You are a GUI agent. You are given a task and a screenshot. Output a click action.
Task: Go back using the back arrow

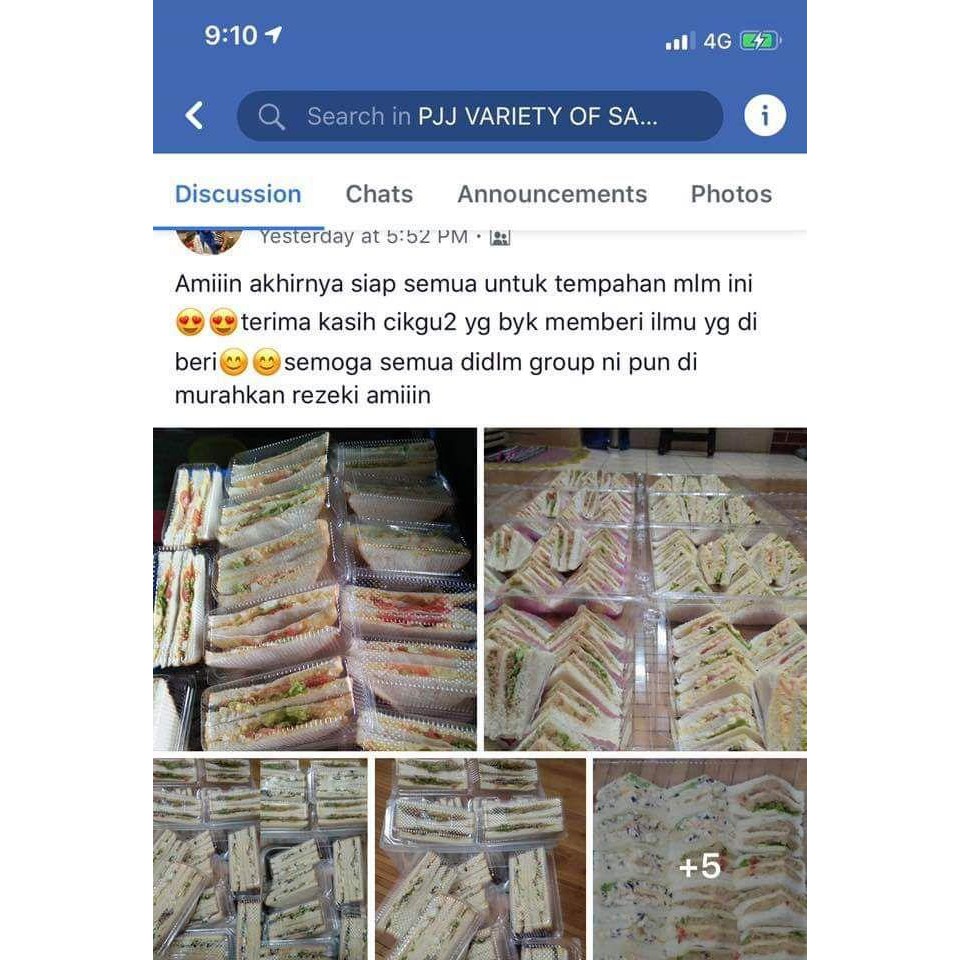(x=195, y=116)
